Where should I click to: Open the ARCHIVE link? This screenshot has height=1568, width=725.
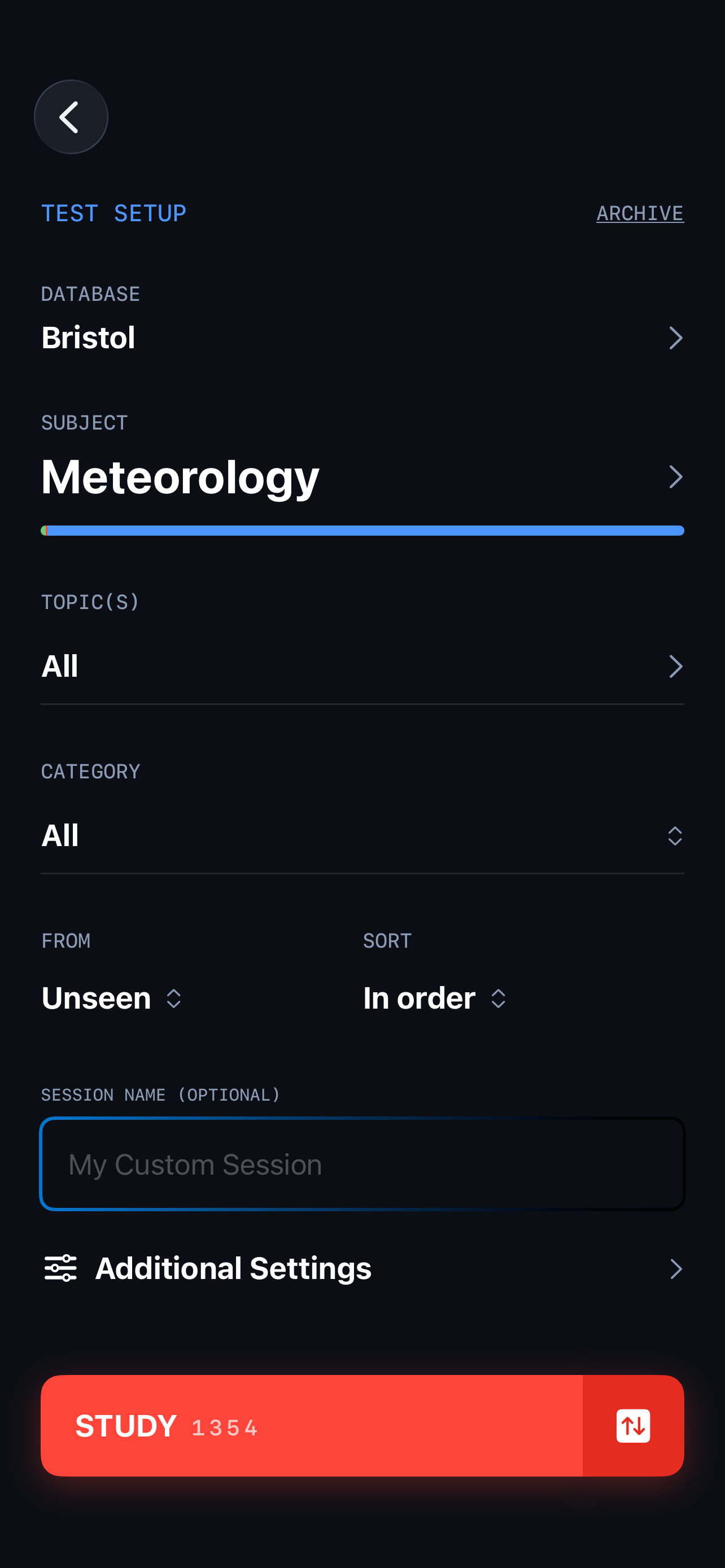pos(640,213)
